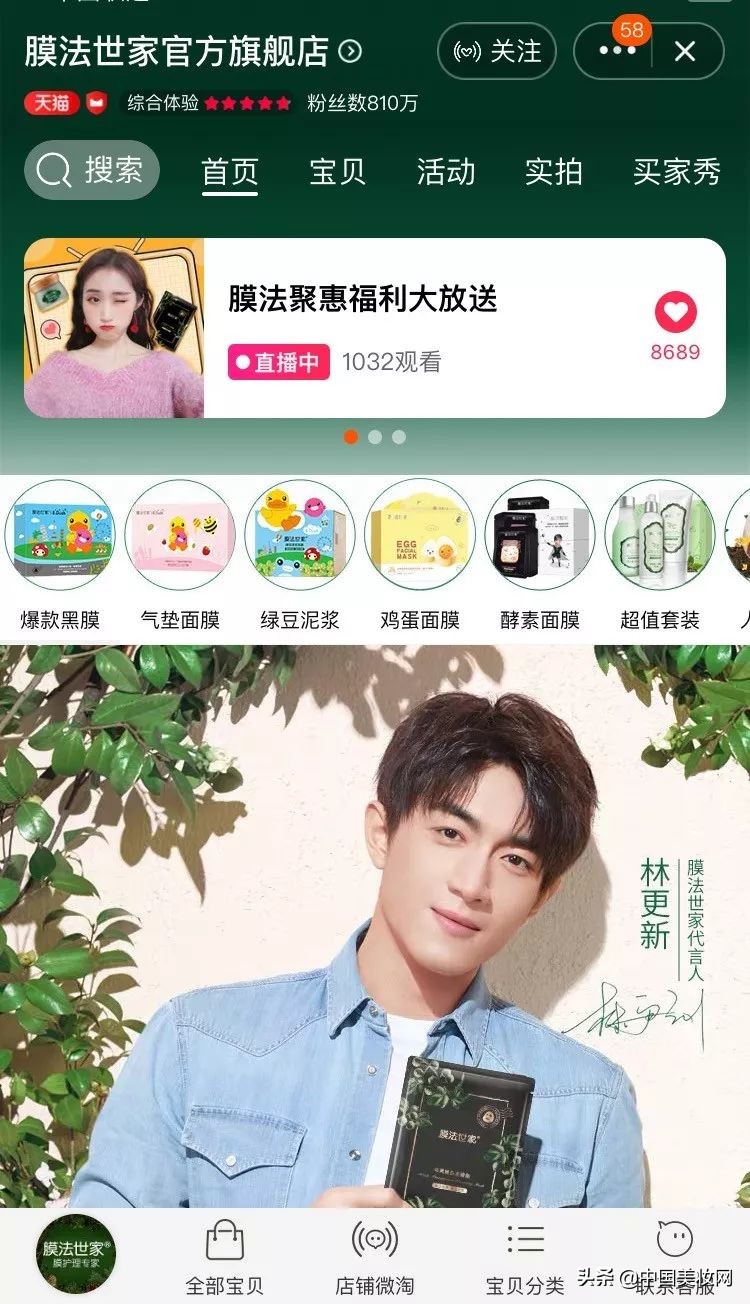
Task: Open 全部宝贝 in the bottom bar
Action: [x=225, y=1256]
